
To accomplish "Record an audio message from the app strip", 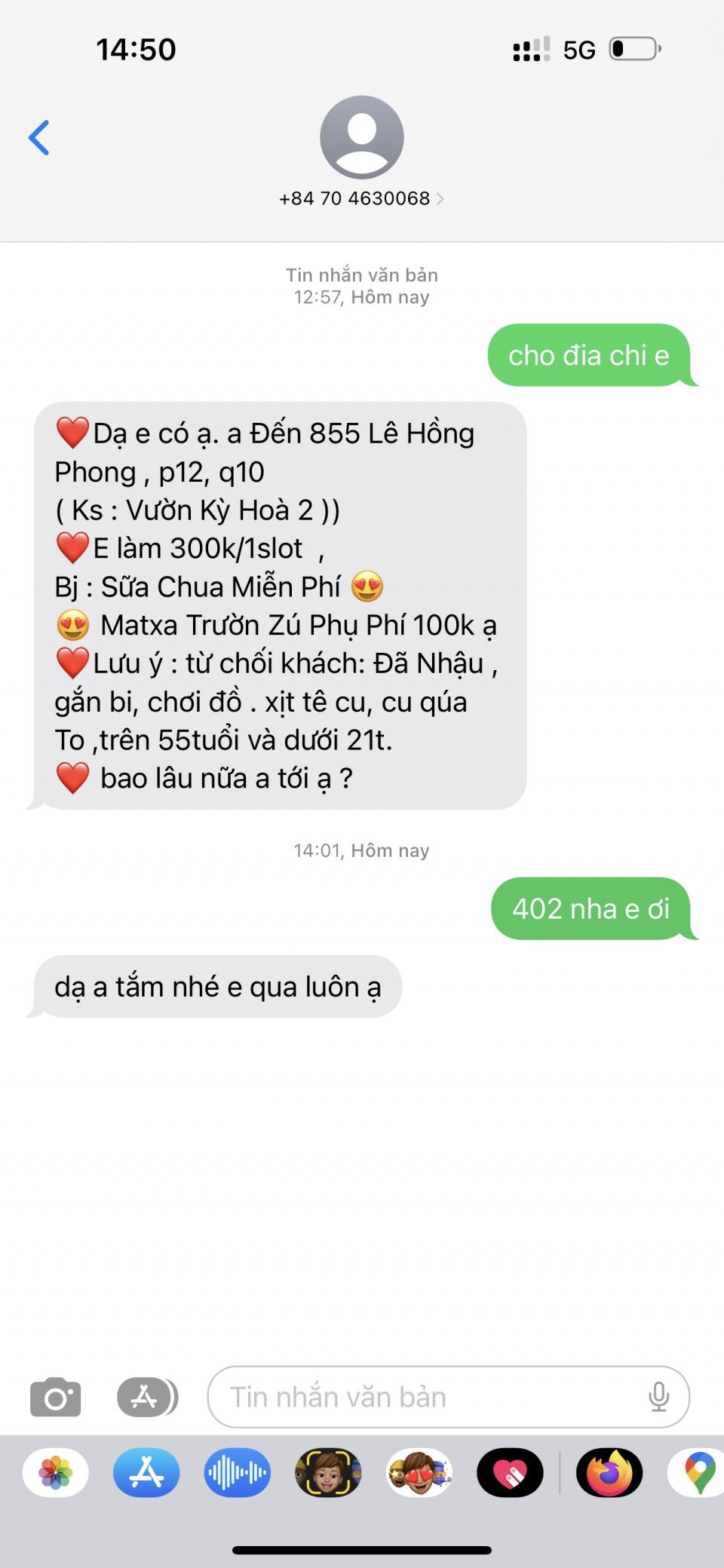I will [237, 1472].
